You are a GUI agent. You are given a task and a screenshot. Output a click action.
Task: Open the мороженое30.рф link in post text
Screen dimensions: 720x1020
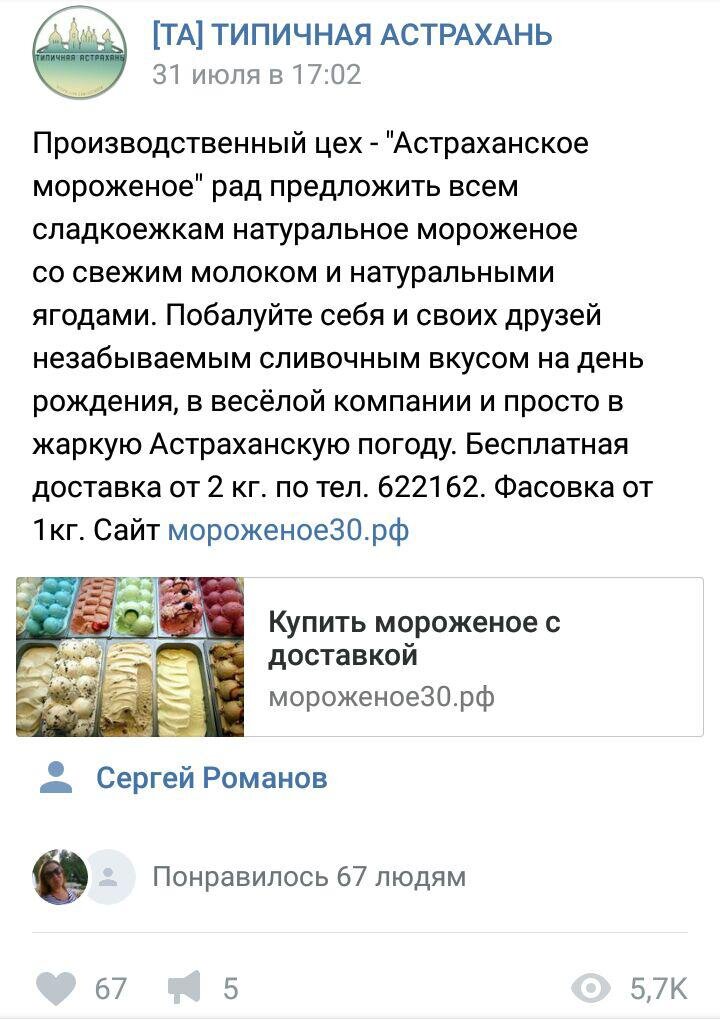(x=288, y=531)
